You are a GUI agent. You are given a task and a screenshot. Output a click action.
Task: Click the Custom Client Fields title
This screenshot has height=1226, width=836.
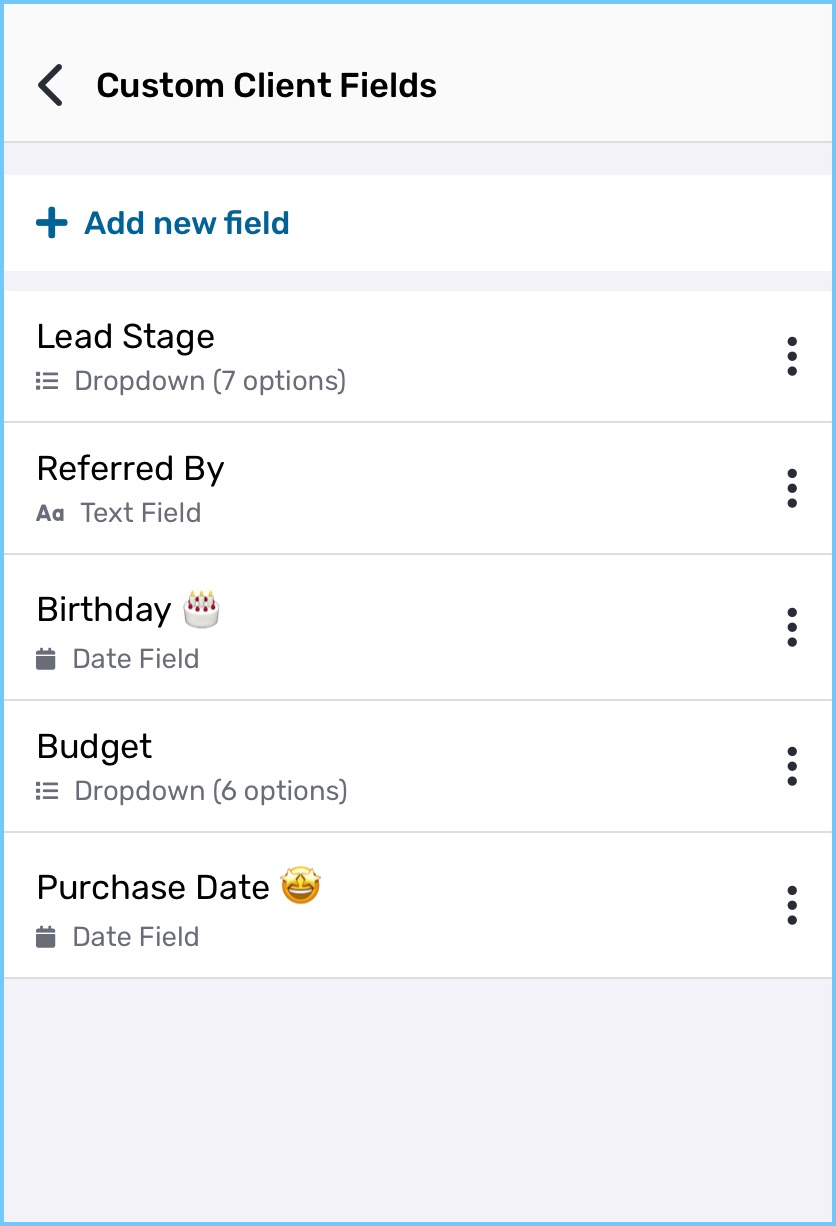tap(267, 85)
